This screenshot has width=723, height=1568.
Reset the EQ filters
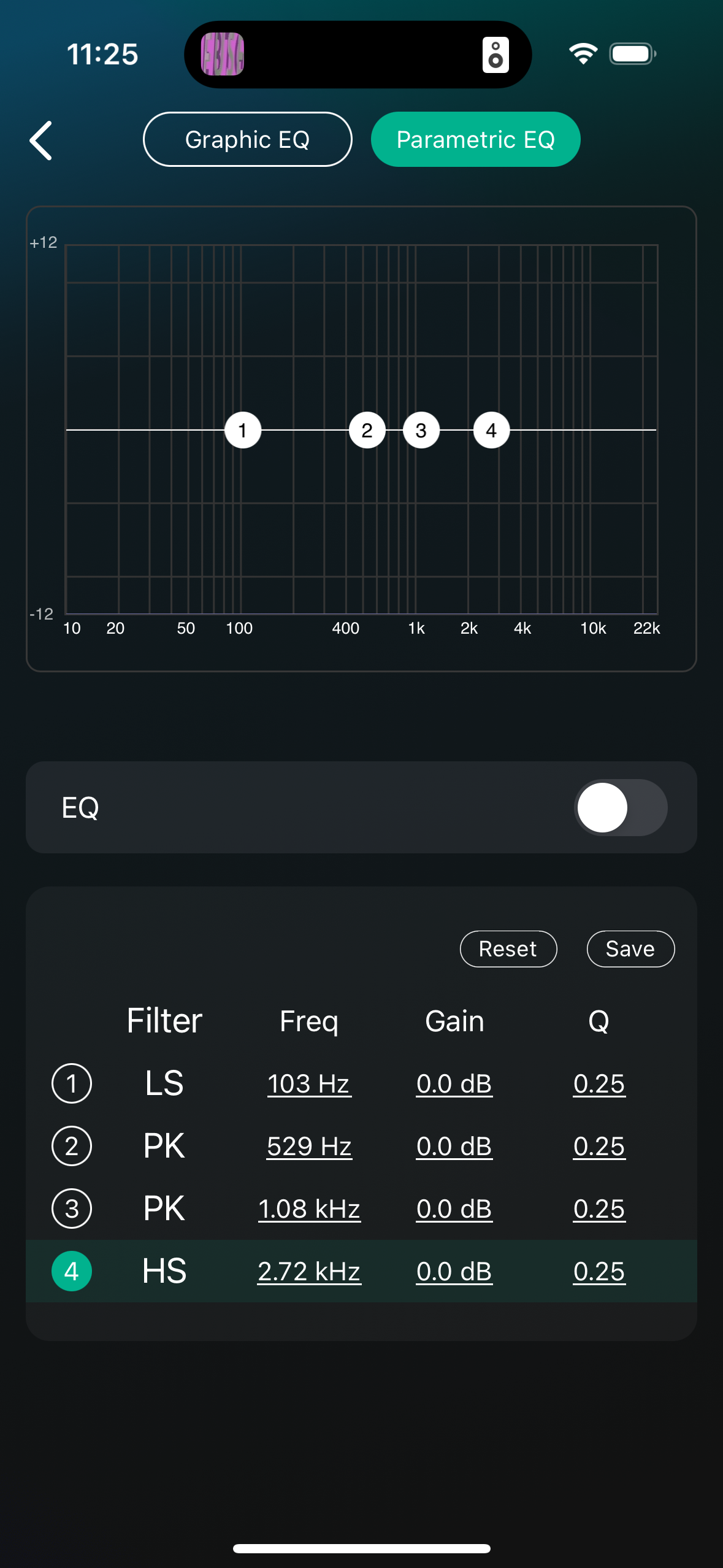coord(508,949)
